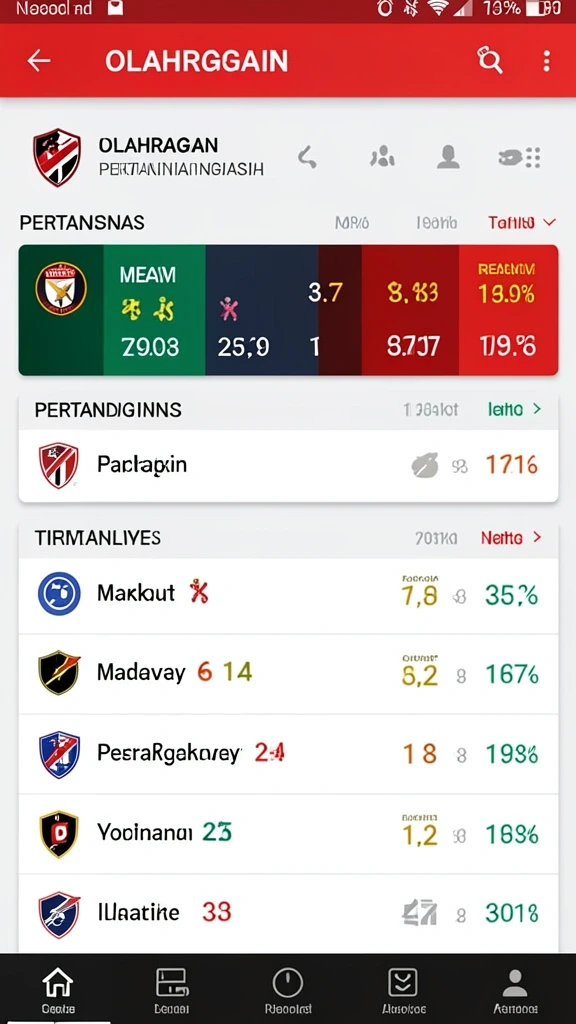Viewport: 576px width, 1024px height.
Task: Select the Madavay team row
Action: [288, 674]
